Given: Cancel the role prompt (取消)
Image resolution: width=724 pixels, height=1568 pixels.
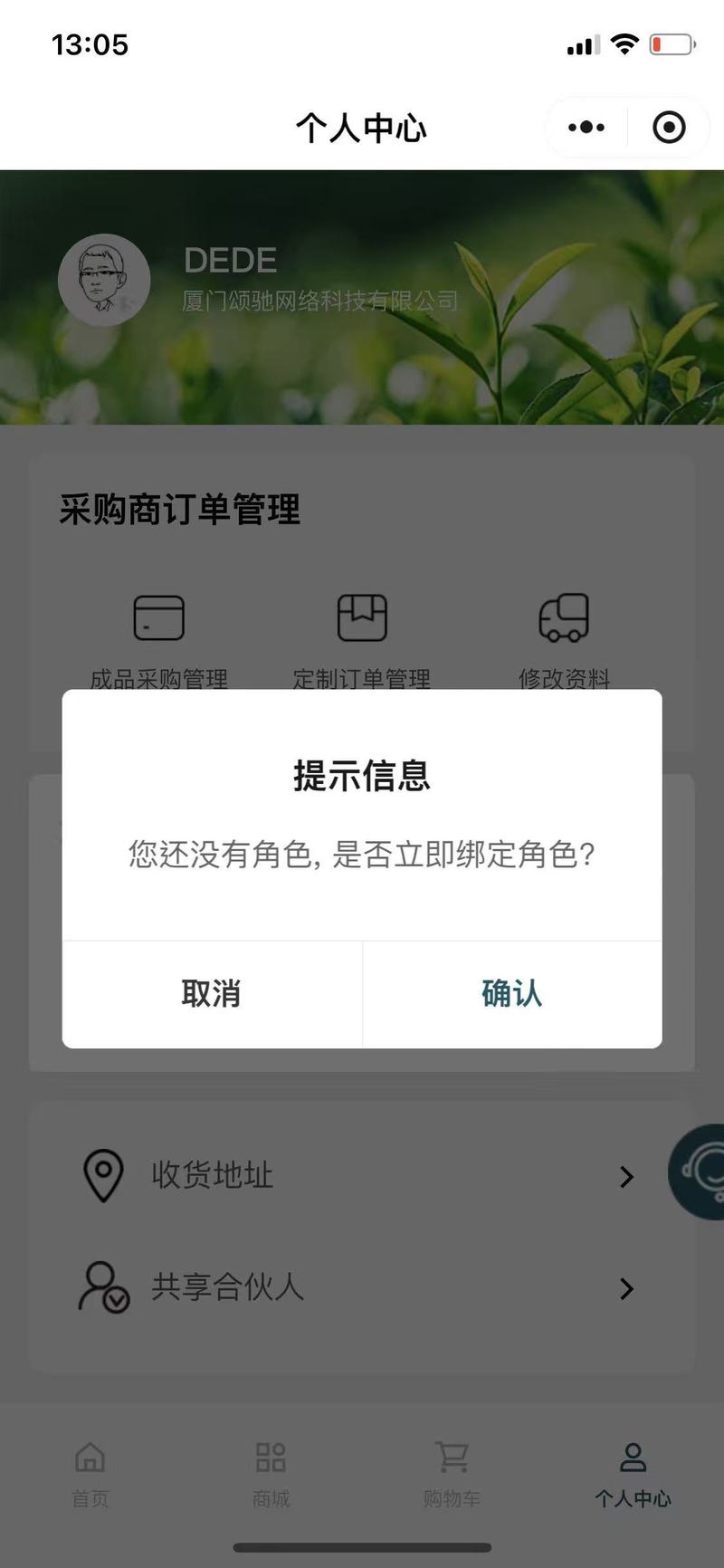Looking at the screenshot, I should click(x=212, y=994).
